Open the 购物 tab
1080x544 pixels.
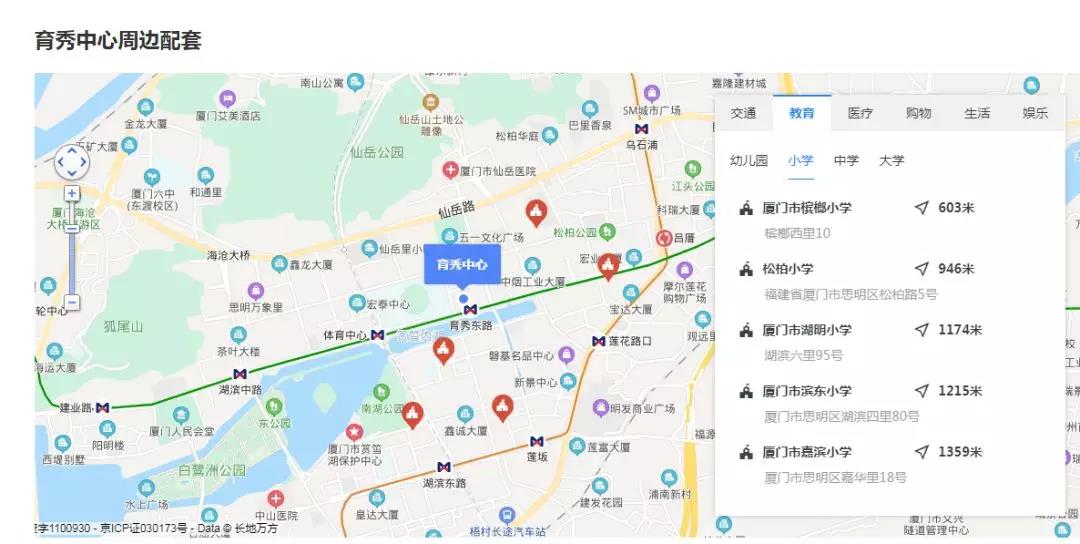[x=918, y=113]
